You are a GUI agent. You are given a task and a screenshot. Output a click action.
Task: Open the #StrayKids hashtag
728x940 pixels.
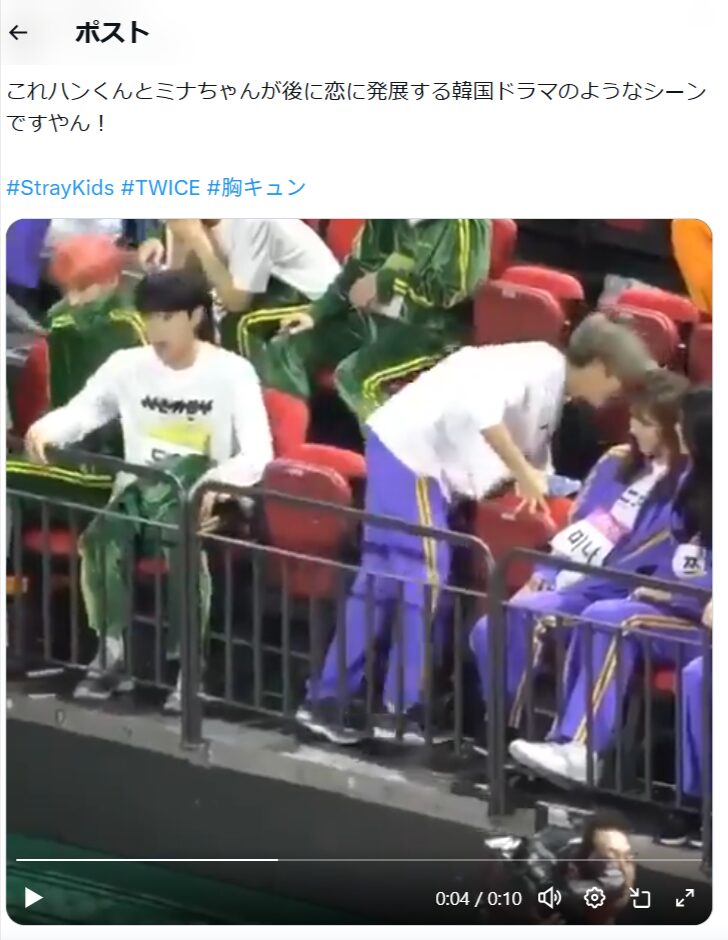[60, 187]
